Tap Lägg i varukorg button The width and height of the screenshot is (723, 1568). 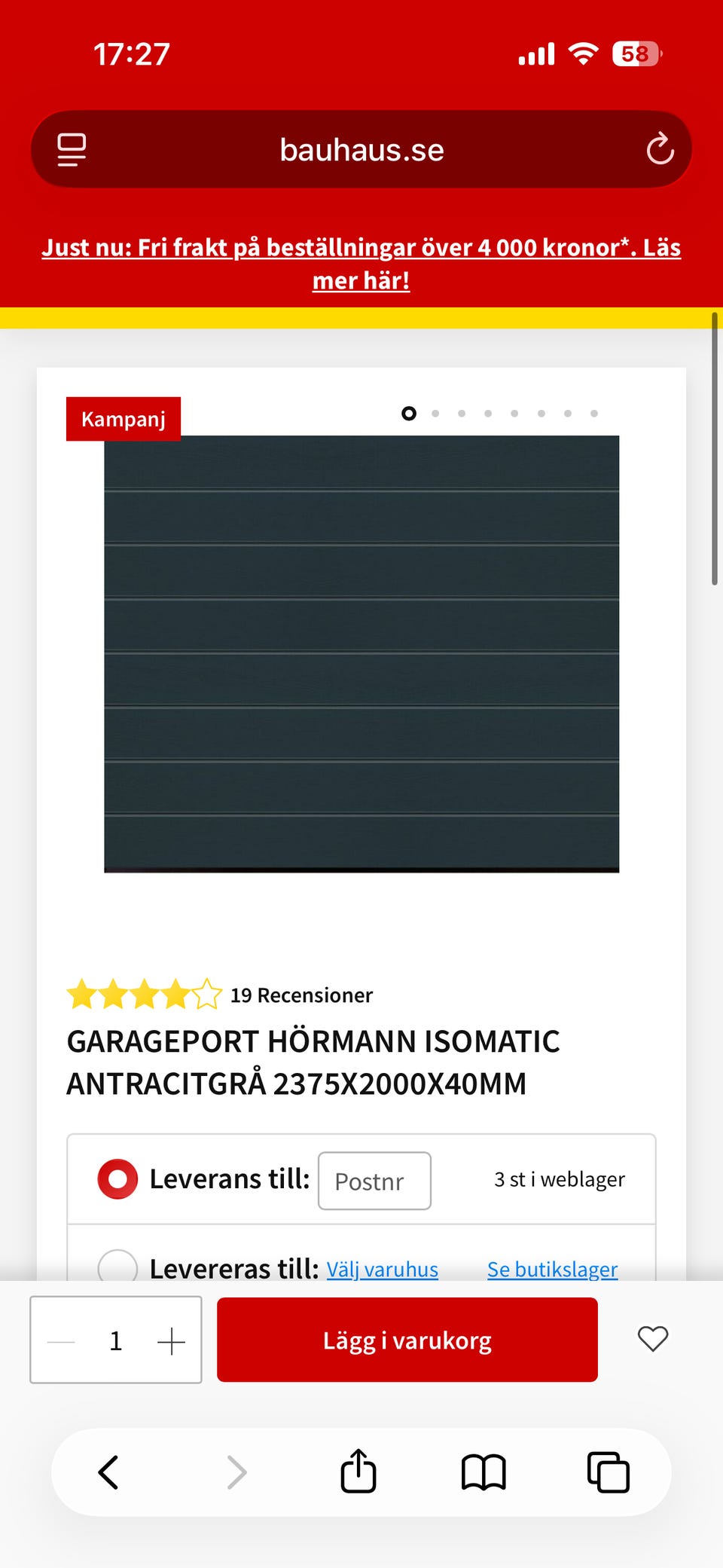click(407, 1340)
